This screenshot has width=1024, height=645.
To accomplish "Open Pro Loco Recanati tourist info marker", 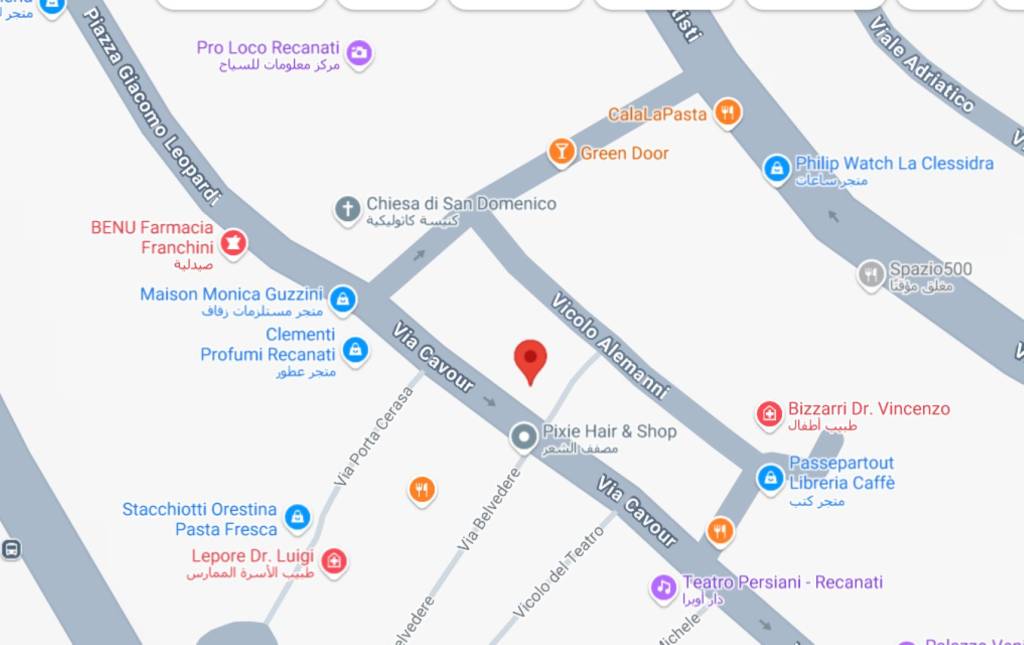I will 359,52.
